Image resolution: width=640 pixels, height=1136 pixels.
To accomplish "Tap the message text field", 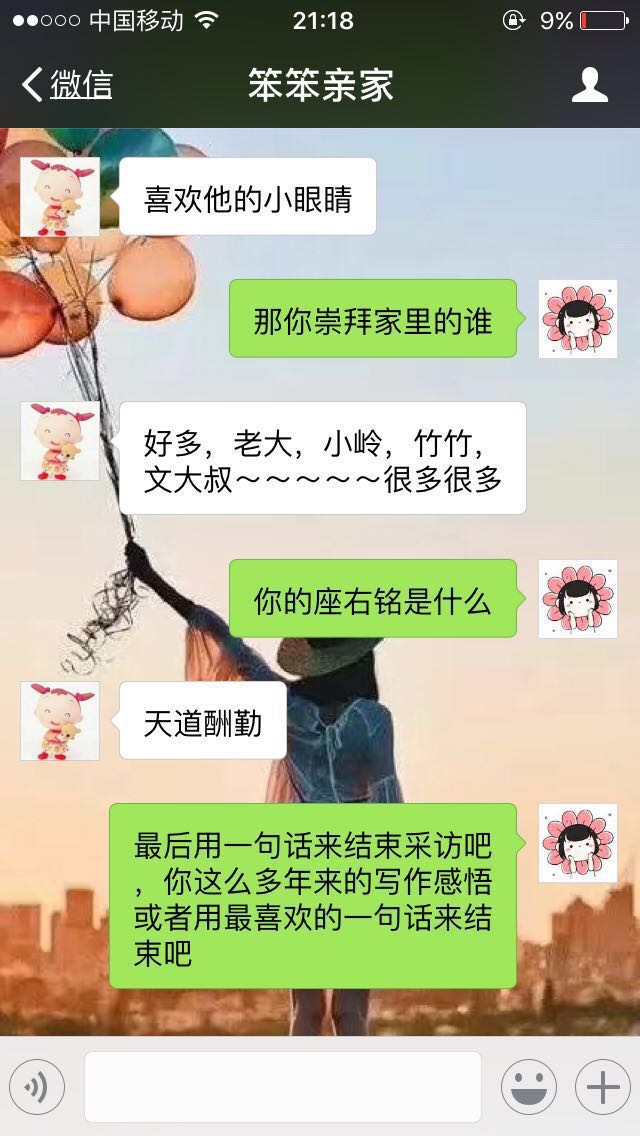I will 282,1087.
